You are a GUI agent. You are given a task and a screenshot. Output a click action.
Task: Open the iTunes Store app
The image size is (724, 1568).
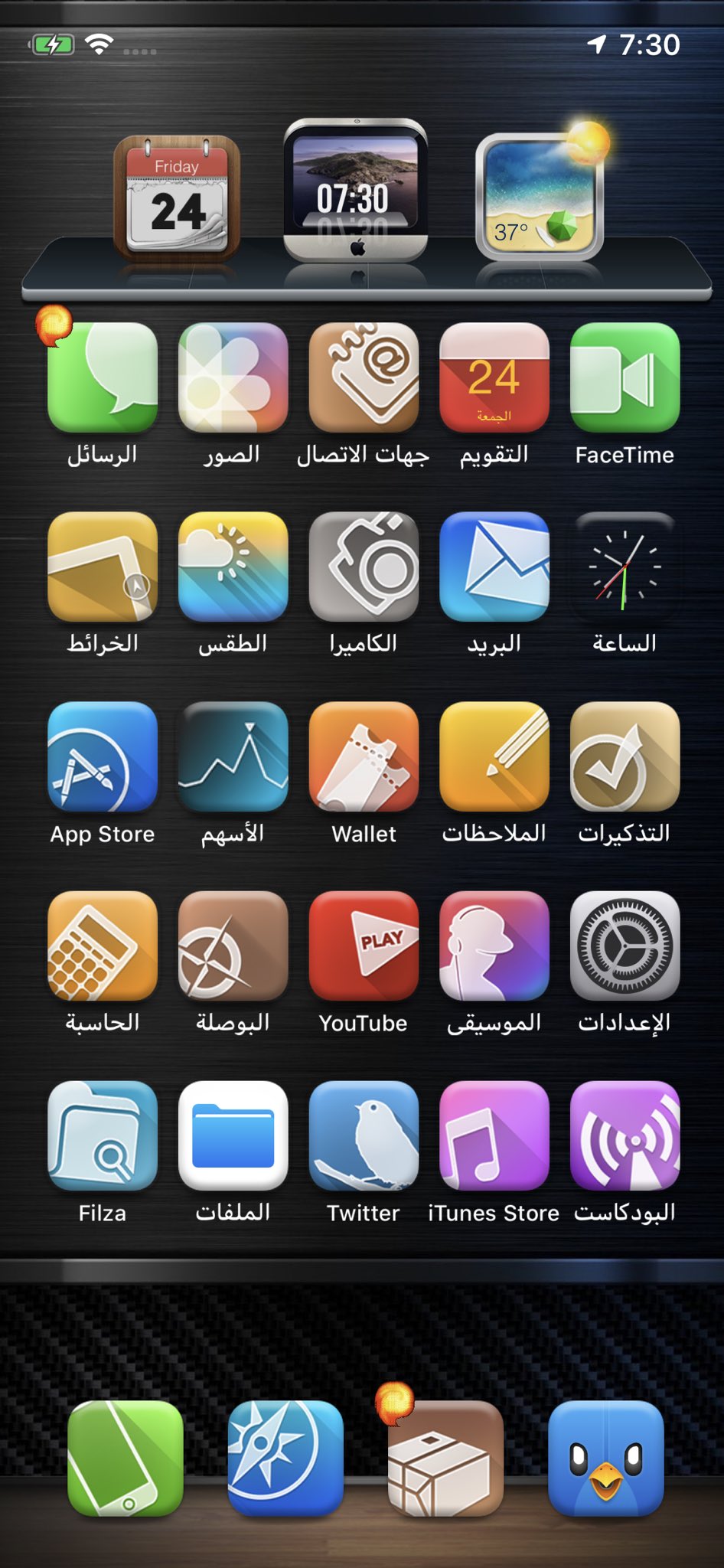494,1136
